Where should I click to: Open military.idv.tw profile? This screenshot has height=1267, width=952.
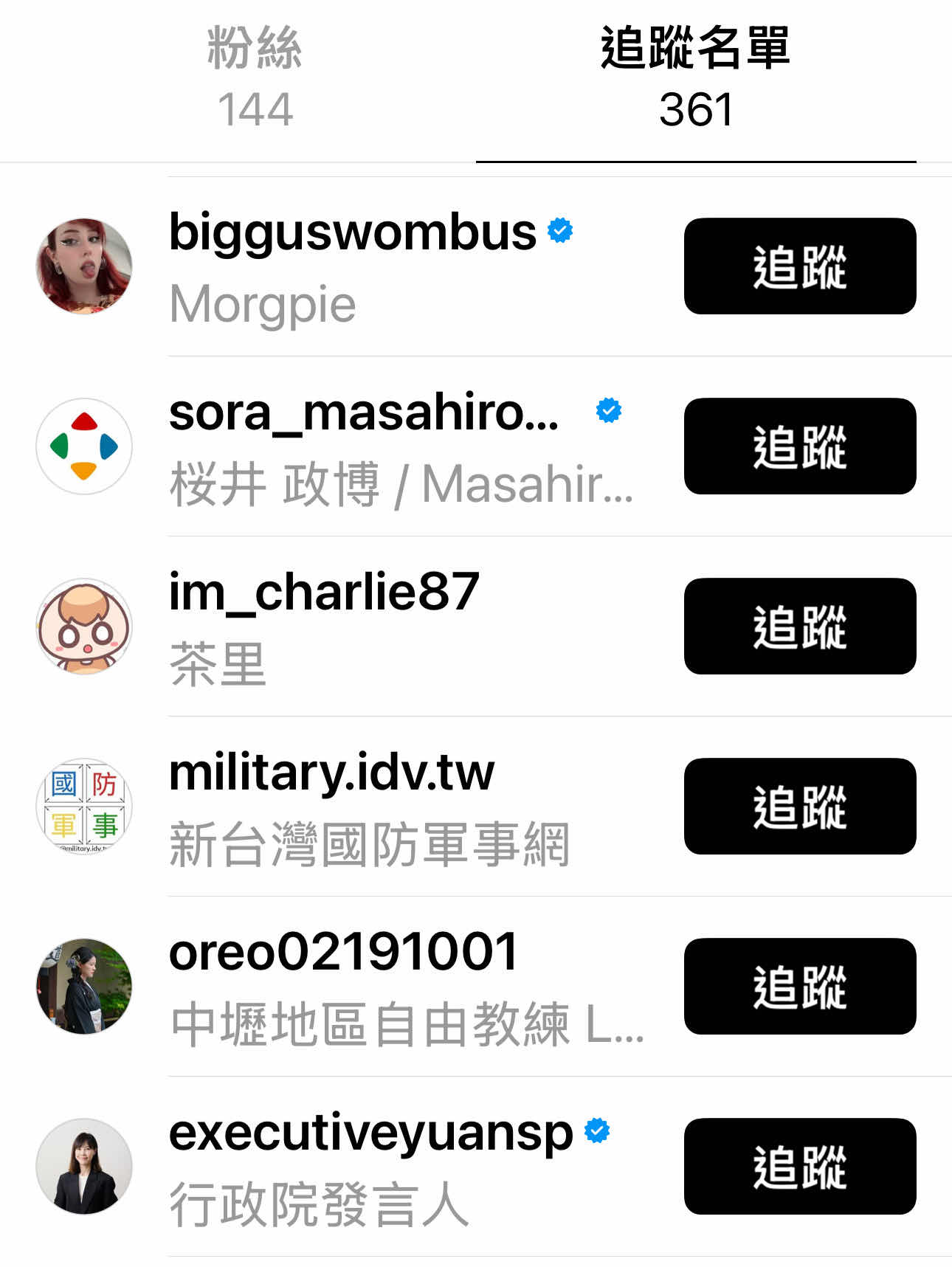coord(331,773)
